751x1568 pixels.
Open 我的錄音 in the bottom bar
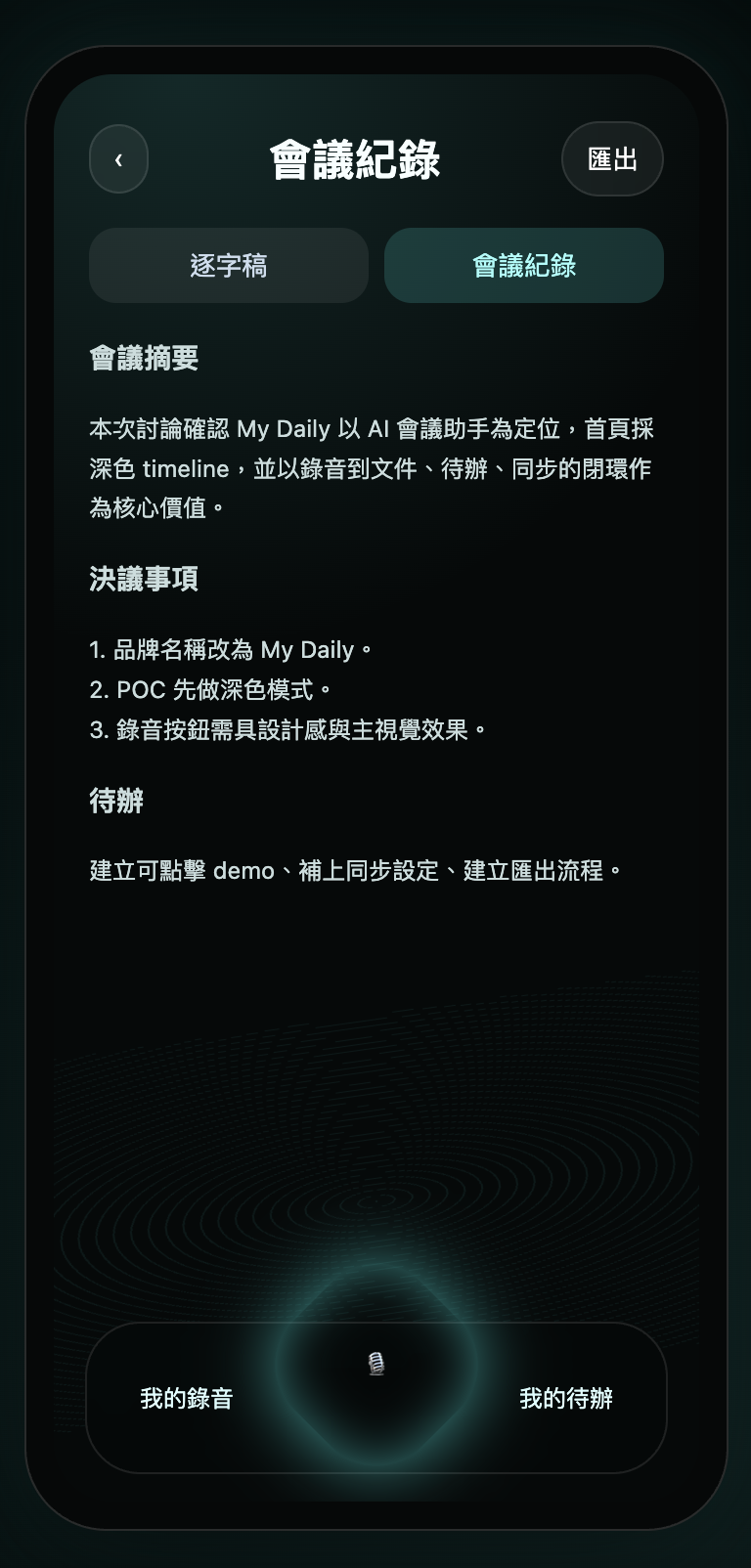pyautogui.click(x=187, y=1399)
